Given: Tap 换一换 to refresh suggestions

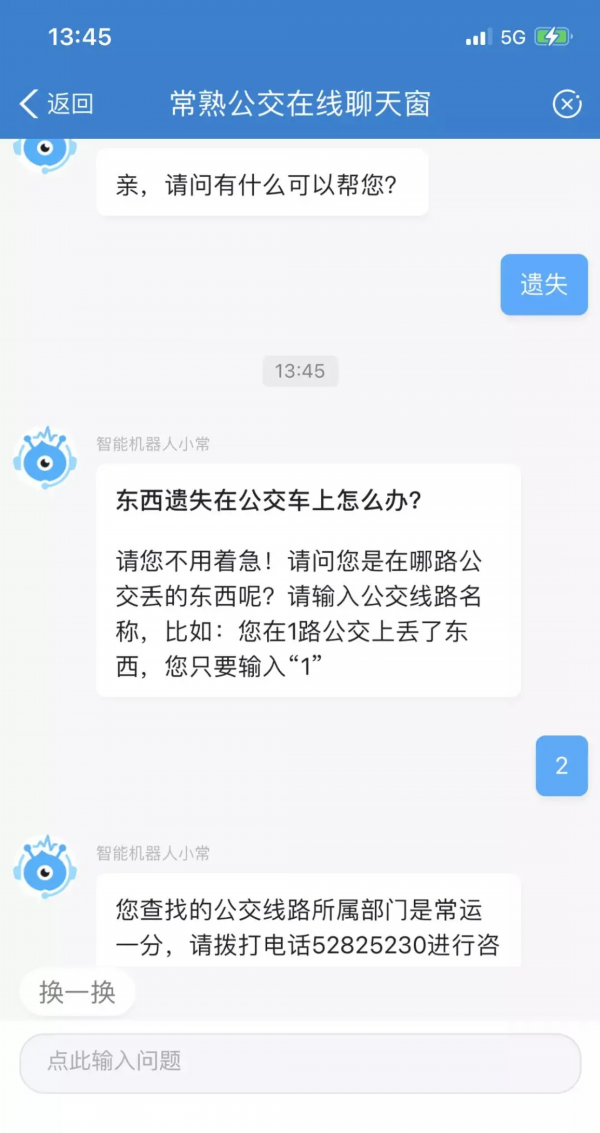Looking at the screenshot, I should pyautogui.click(x=77, y=992).
